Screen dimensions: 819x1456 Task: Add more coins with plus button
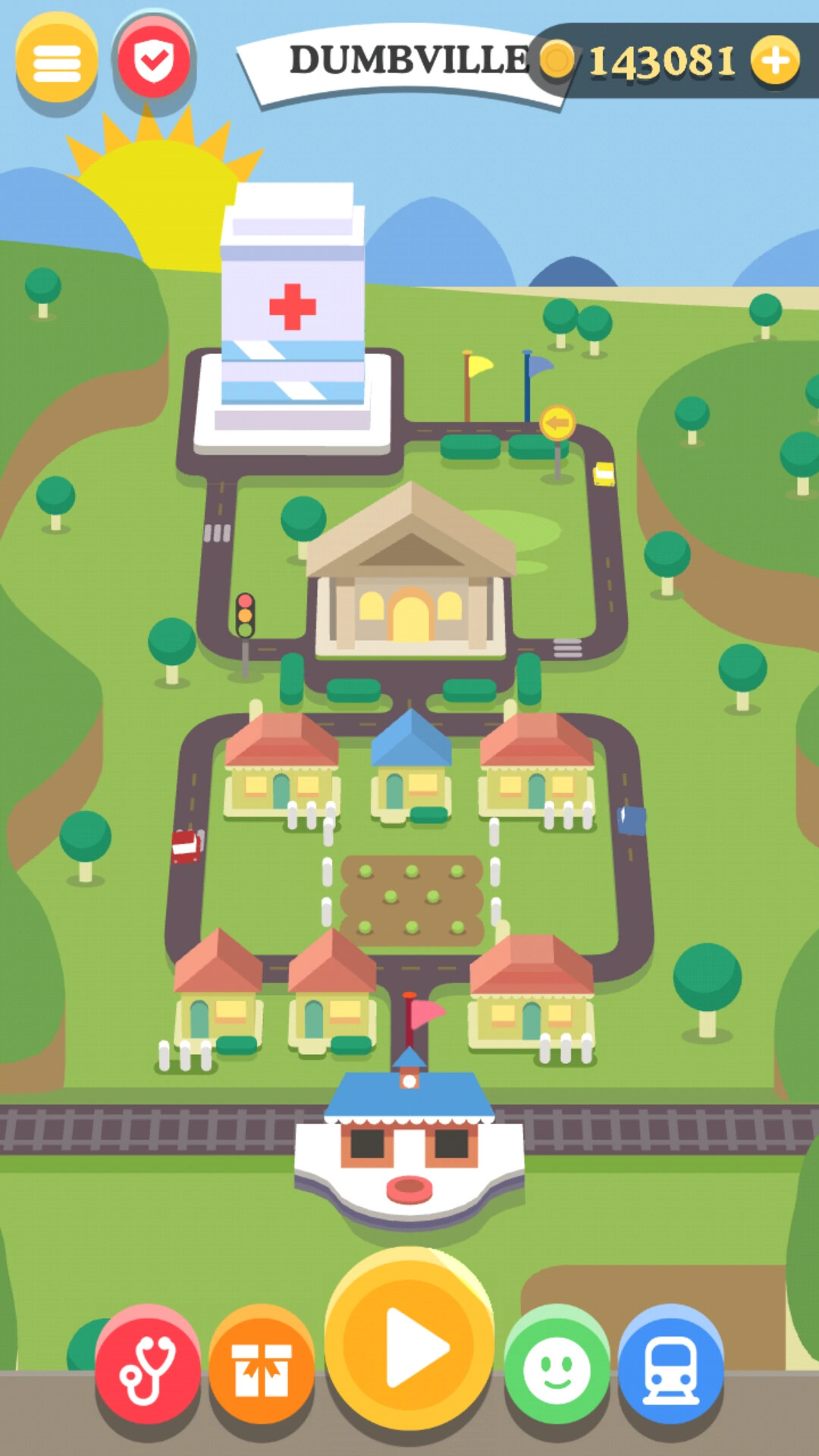pos(775,61)
